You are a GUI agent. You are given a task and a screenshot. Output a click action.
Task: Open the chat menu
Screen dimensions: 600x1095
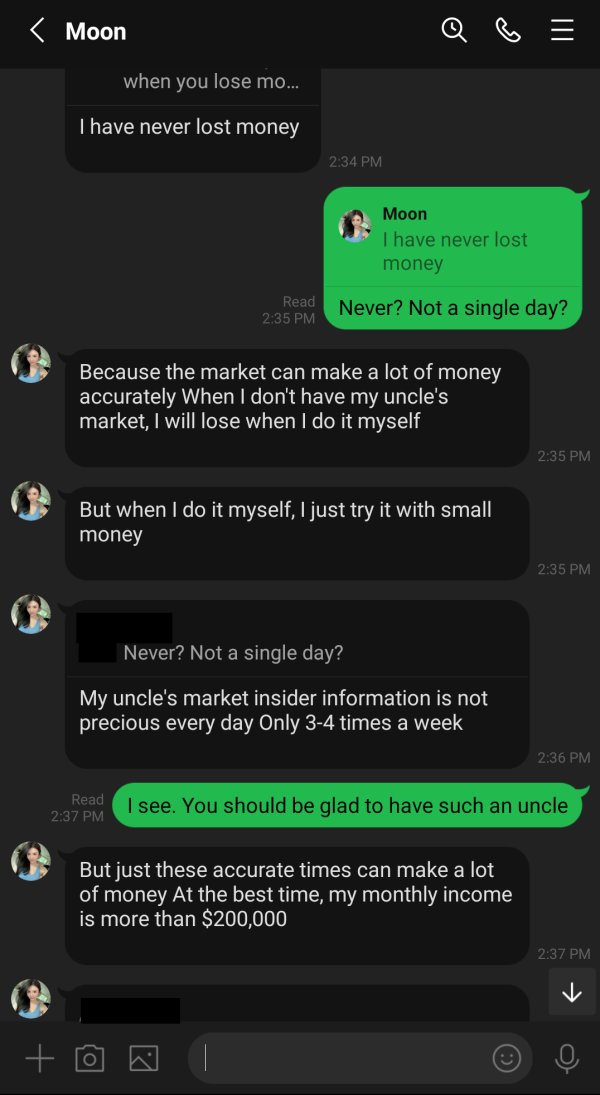[562, 31]
